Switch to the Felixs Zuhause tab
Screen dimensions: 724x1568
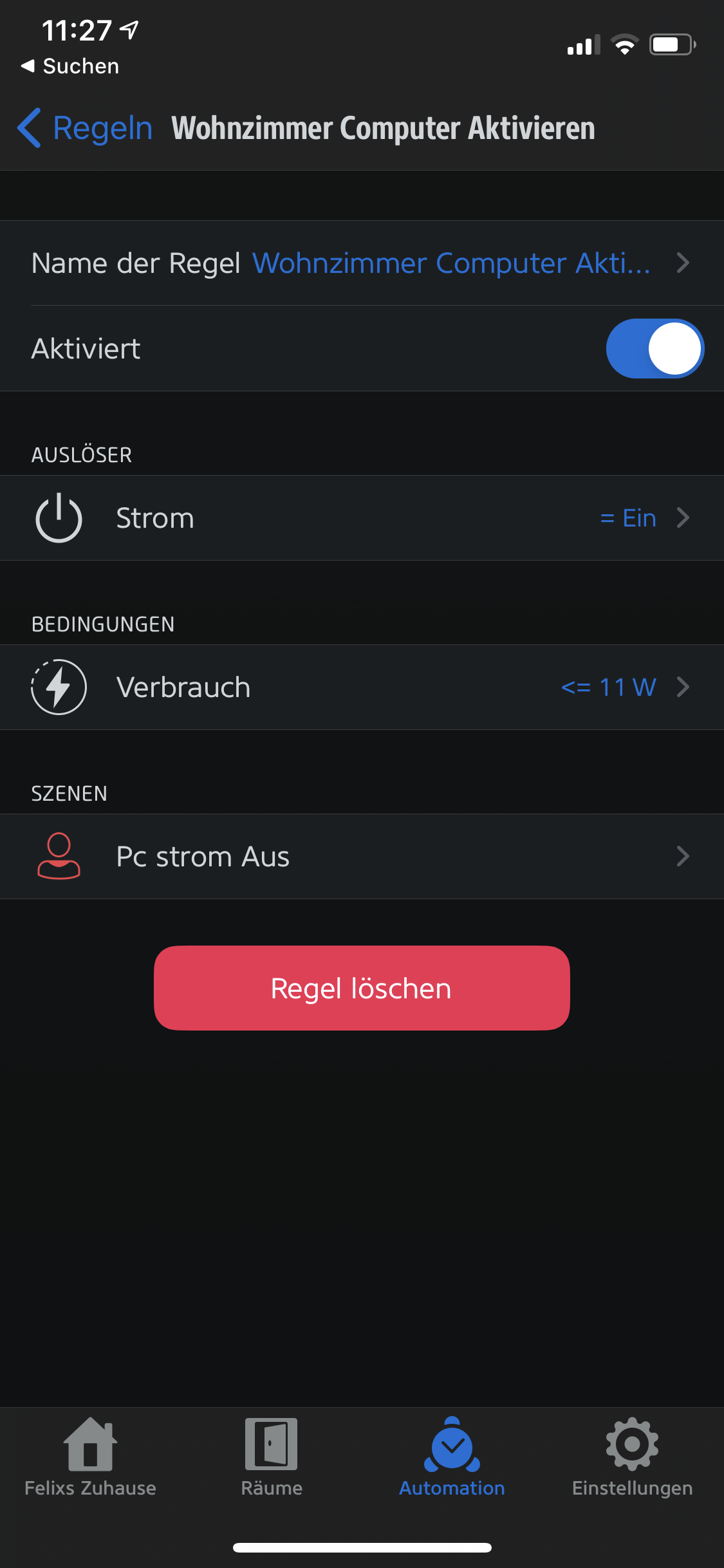[x=91, y=1458]
